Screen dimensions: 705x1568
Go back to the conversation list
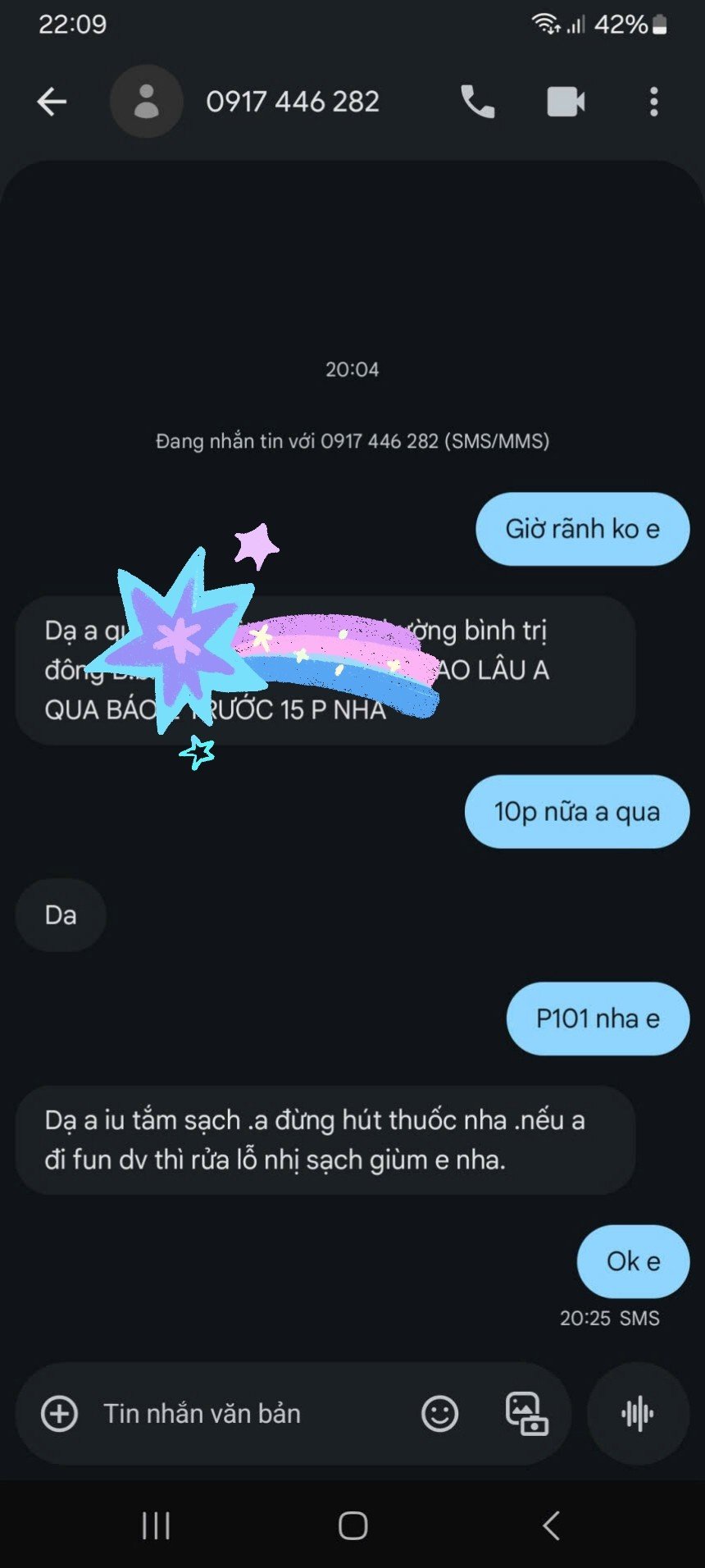pos(52,102)
